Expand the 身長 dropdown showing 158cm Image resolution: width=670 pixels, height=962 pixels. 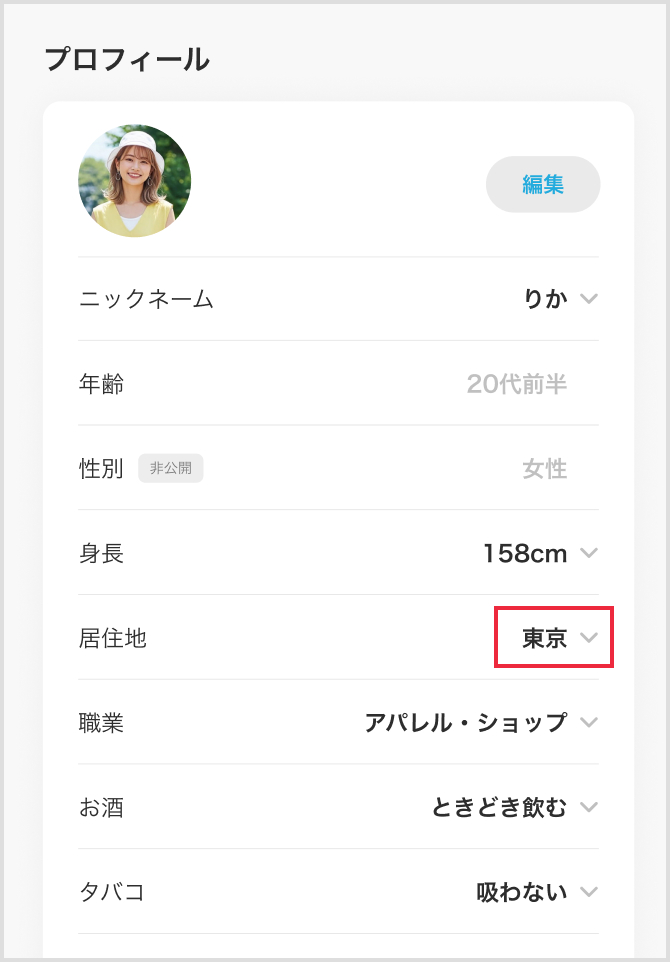coord(540,553)
